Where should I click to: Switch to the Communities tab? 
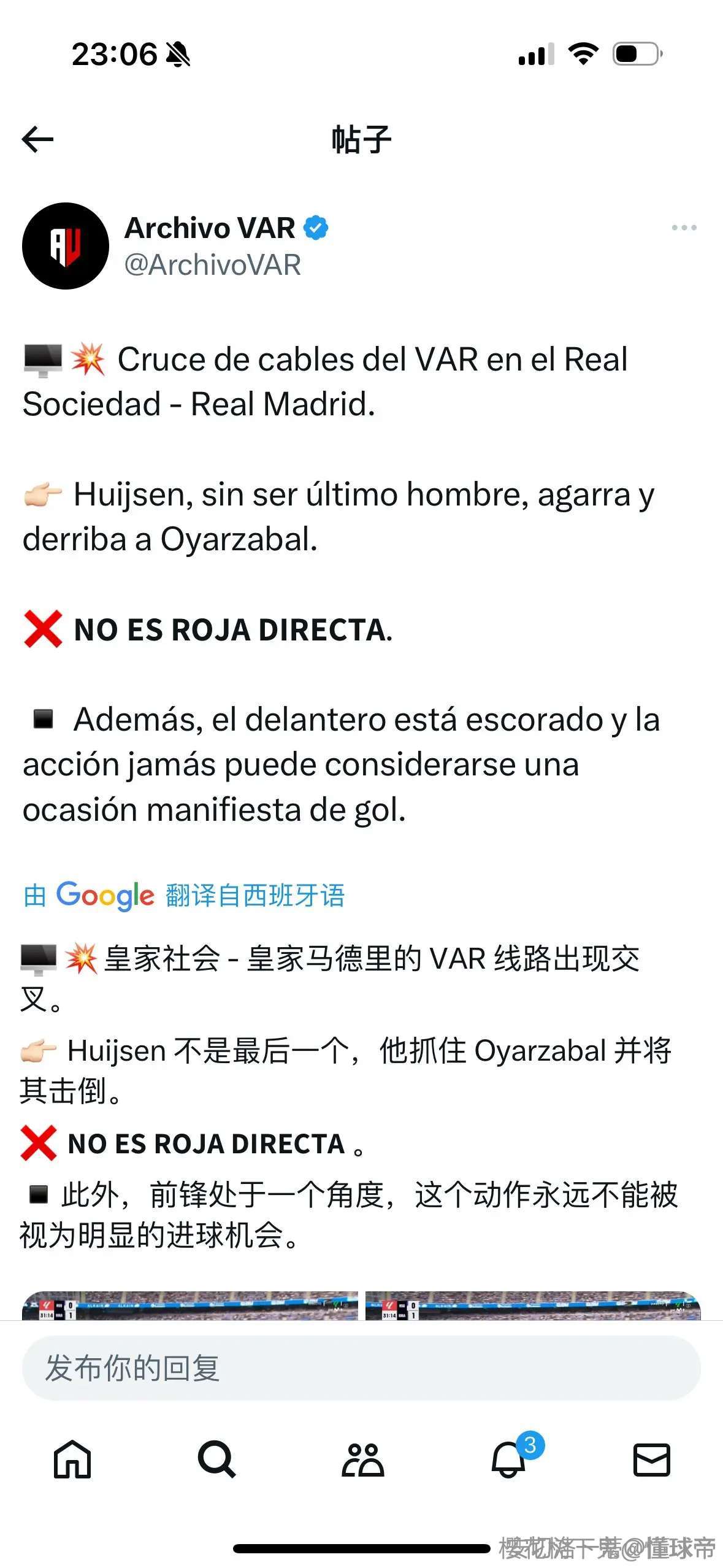[x=362, y=1459]
